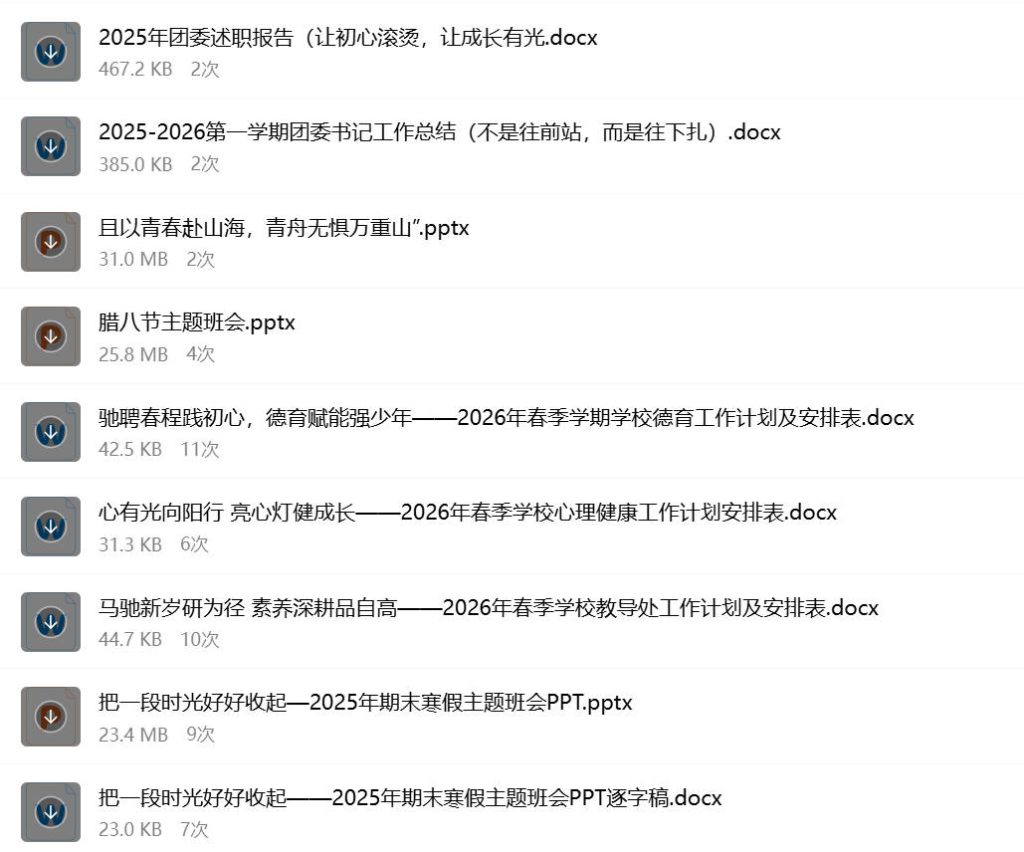Screen dimensions: 1024x852
Task: Open 马驰新岁研为径 教导处工作计划 docx
Action: (x=488, y=608)
